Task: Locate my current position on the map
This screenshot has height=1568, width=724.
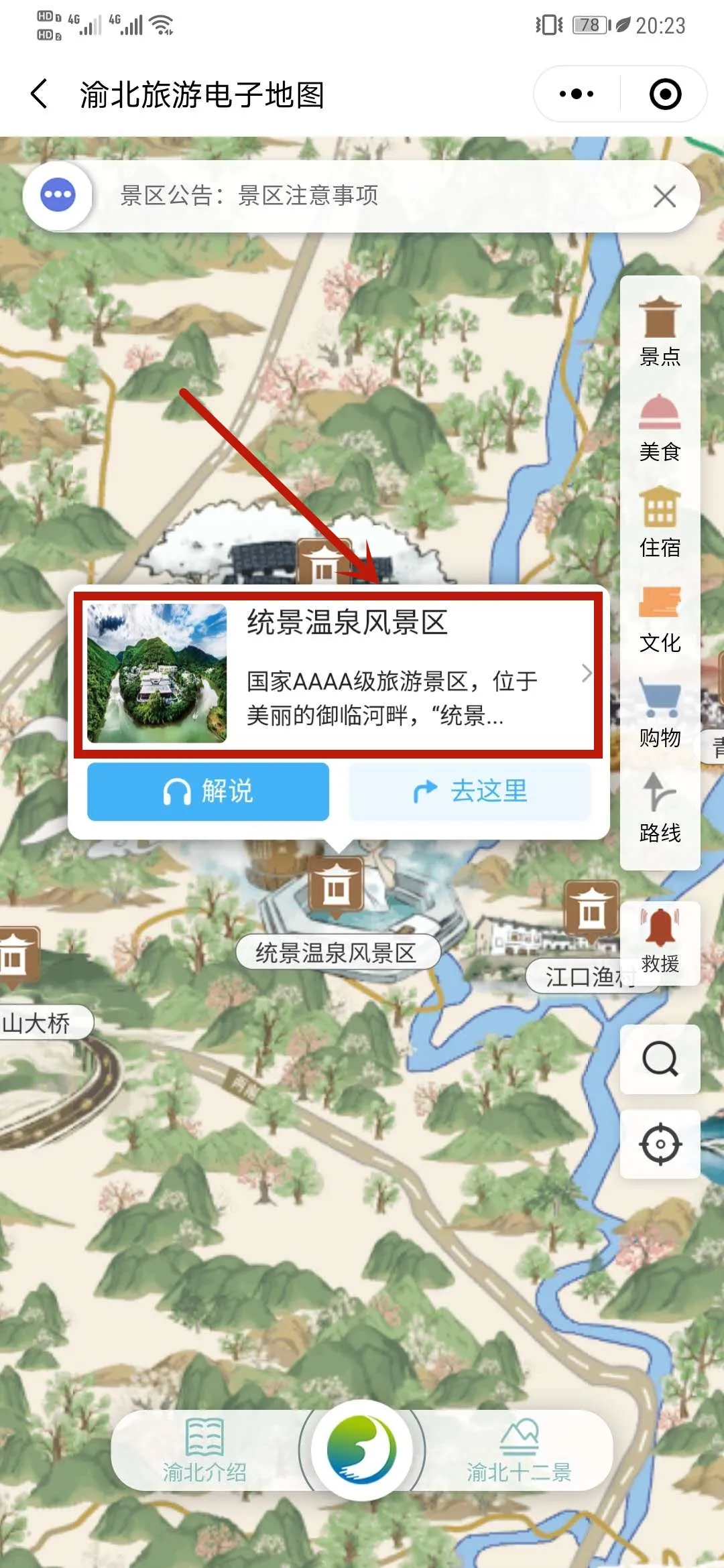Action: [660, 1143]
